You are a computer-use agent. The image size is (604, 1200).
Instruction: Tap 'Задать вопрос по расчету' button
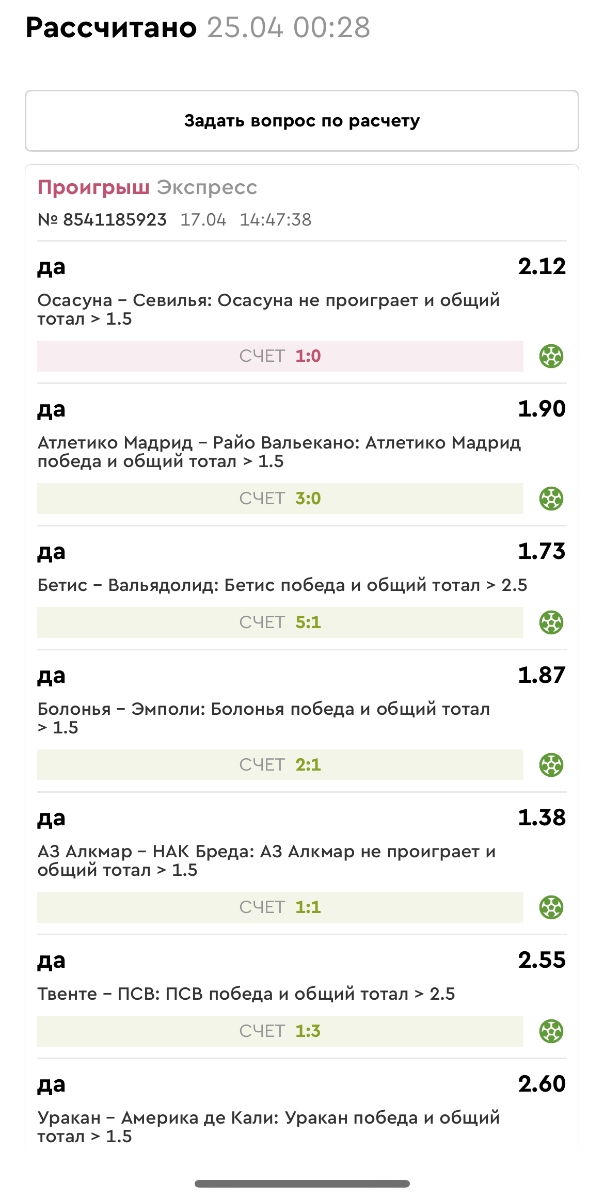(x=302, y=121)
